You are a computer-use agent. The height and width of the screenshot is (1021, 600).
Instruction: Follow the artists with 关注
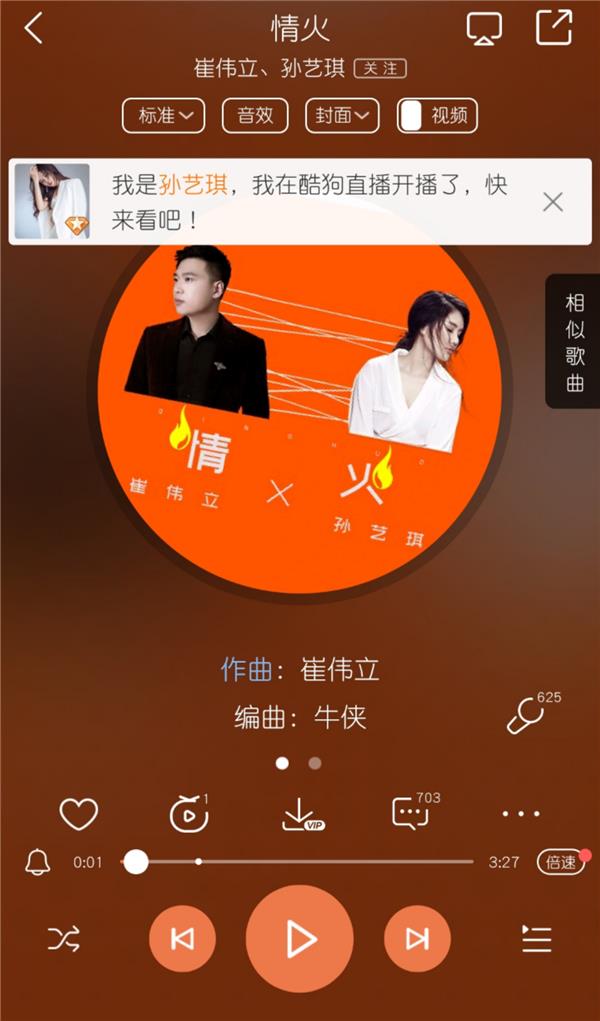380,69
